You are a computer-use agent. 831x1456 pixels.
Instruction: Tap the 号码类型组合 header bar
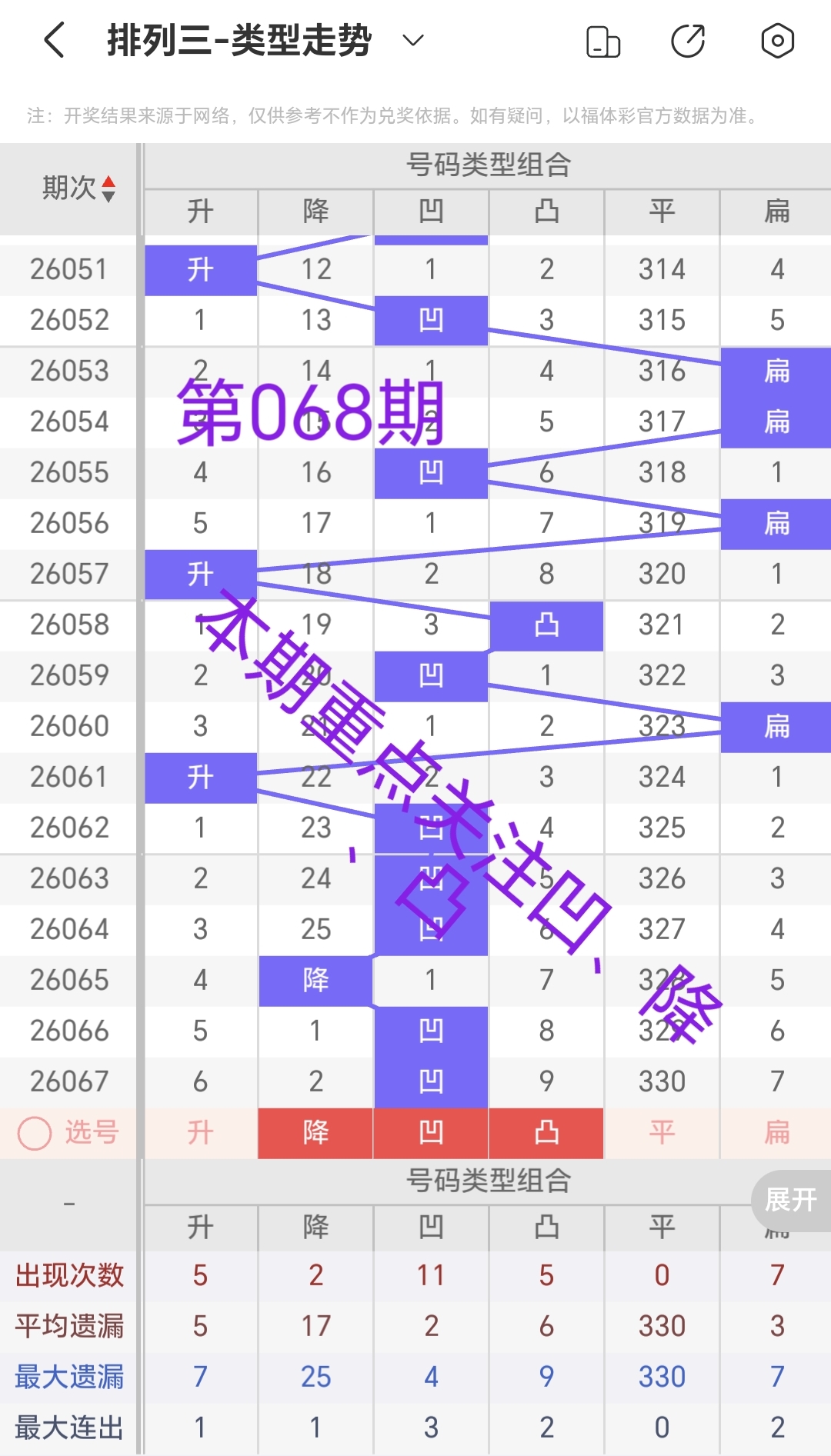click(x=486, y=163)
